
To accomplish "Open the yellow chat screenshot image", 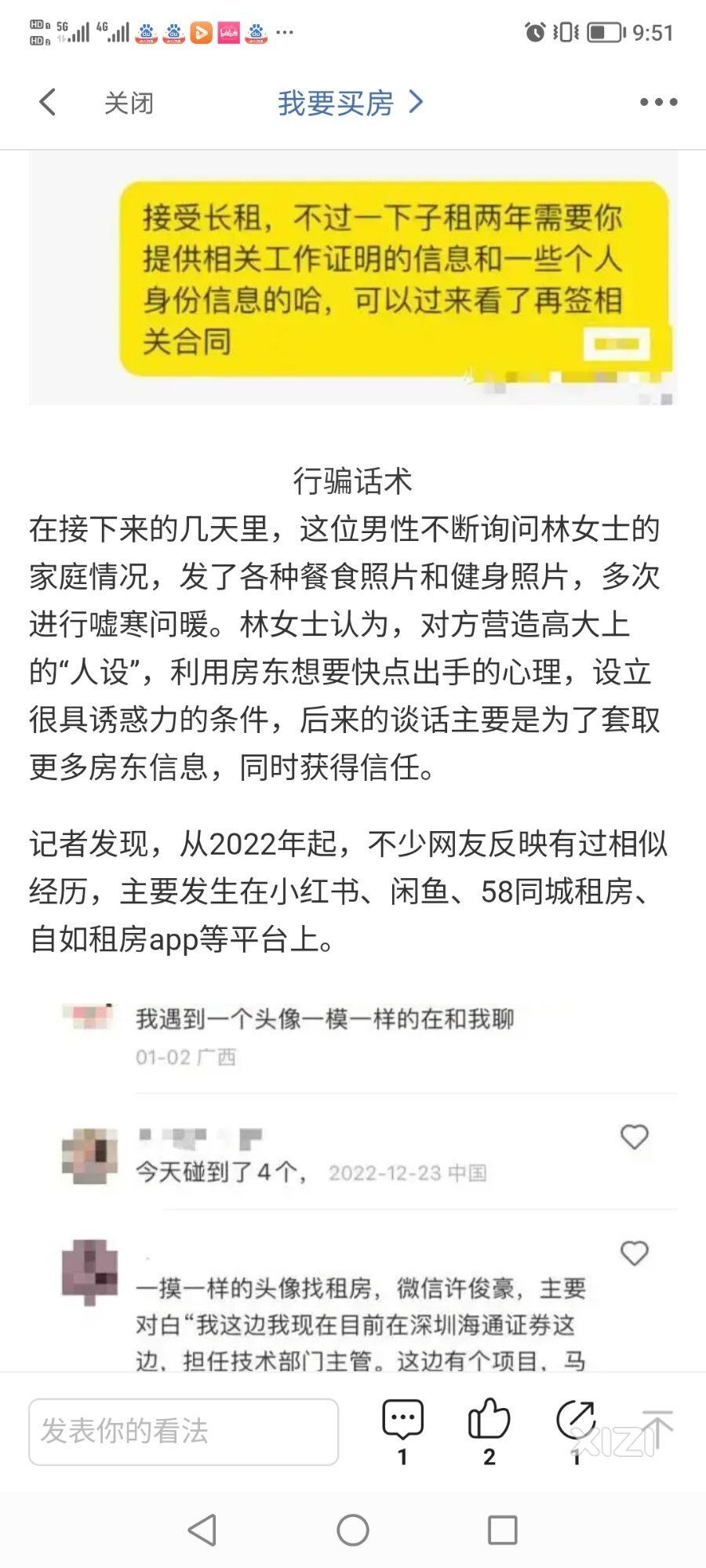I will (x=353, y=278).
